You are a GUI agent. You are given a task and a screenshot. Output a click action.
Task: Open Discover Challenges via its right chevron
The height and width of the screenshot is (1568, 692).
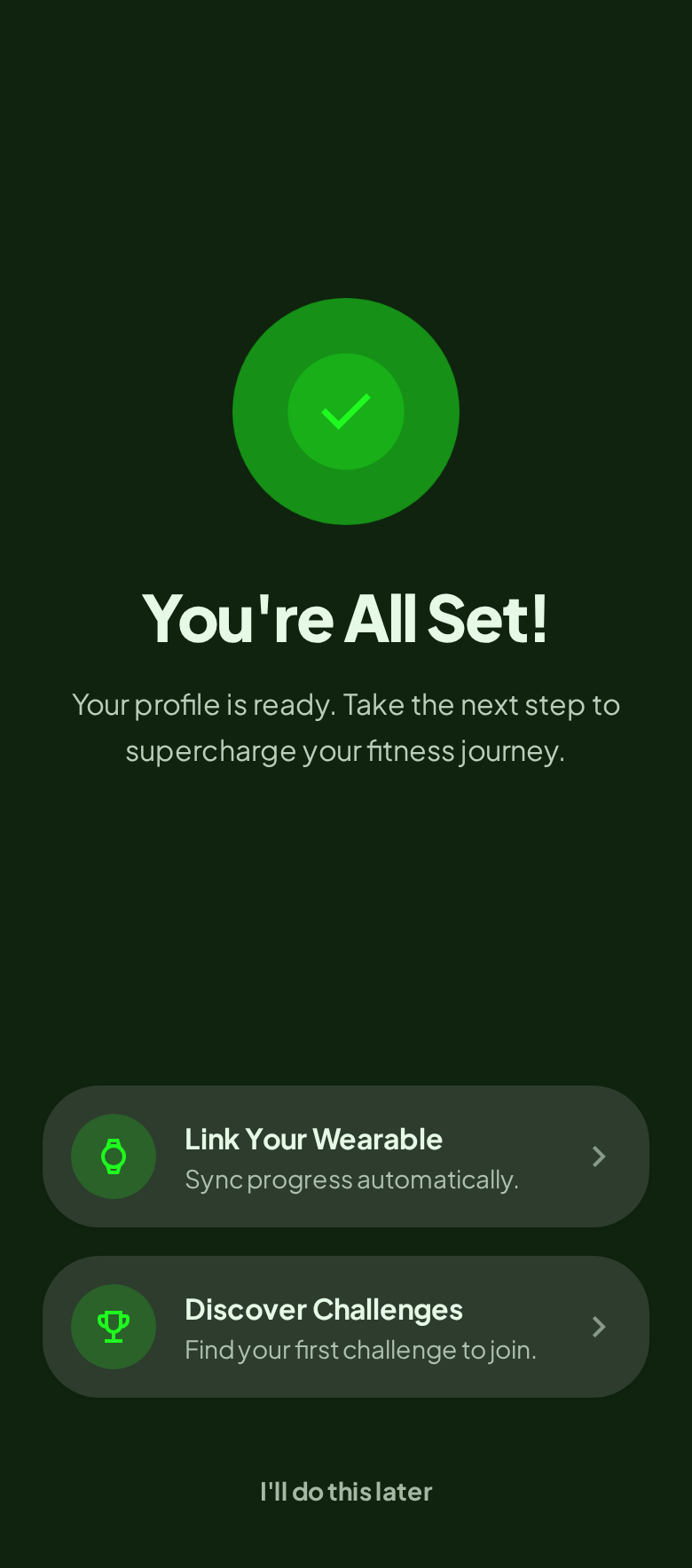coord(599,1327)
